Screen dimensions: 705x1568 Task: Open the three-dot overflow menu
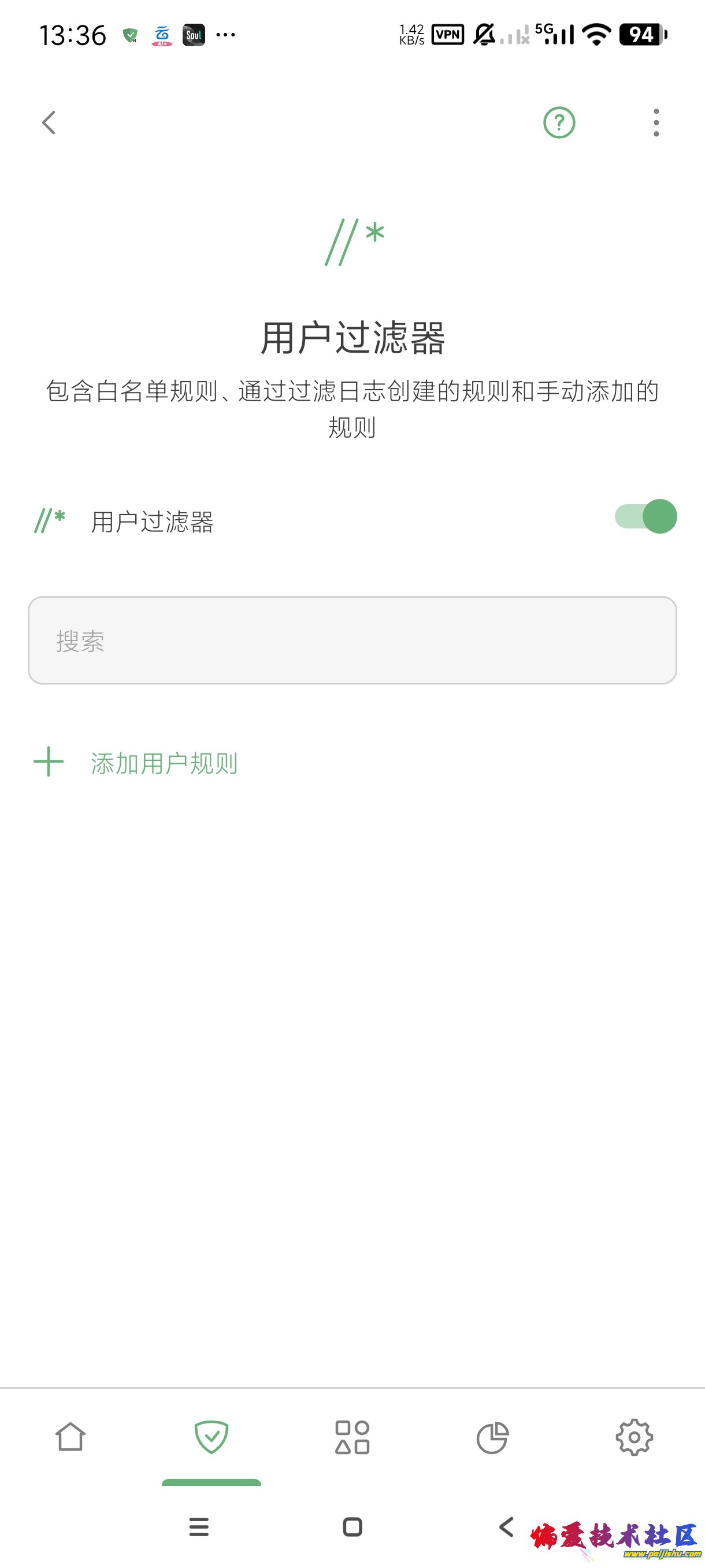click(x=656, y=123)
